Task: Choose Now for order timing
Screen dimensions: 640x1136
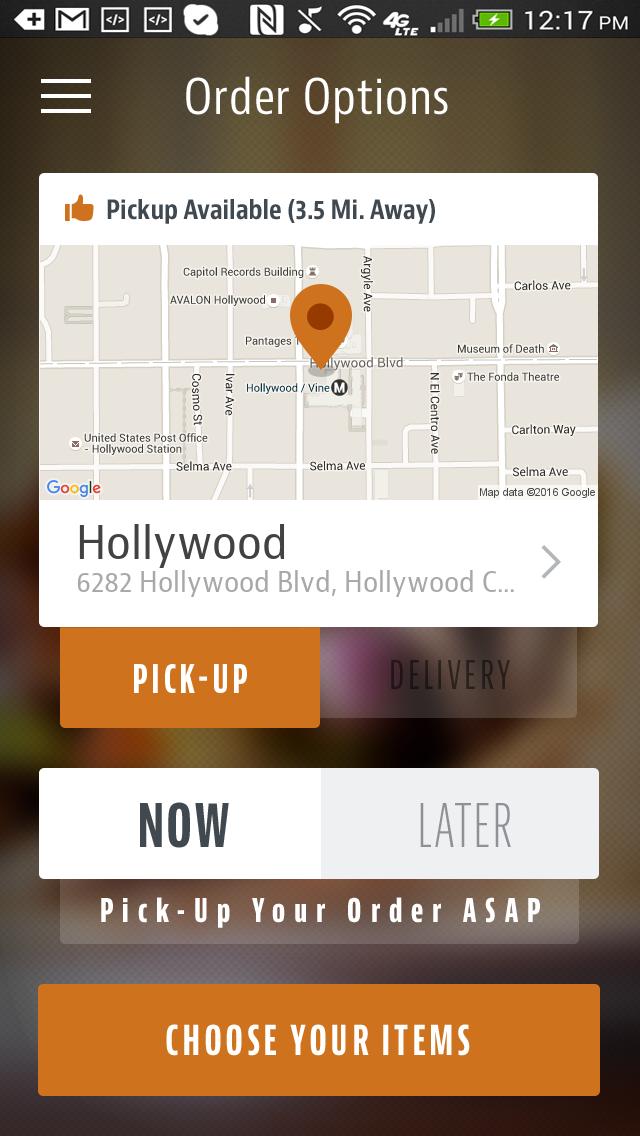Action: 182,824
